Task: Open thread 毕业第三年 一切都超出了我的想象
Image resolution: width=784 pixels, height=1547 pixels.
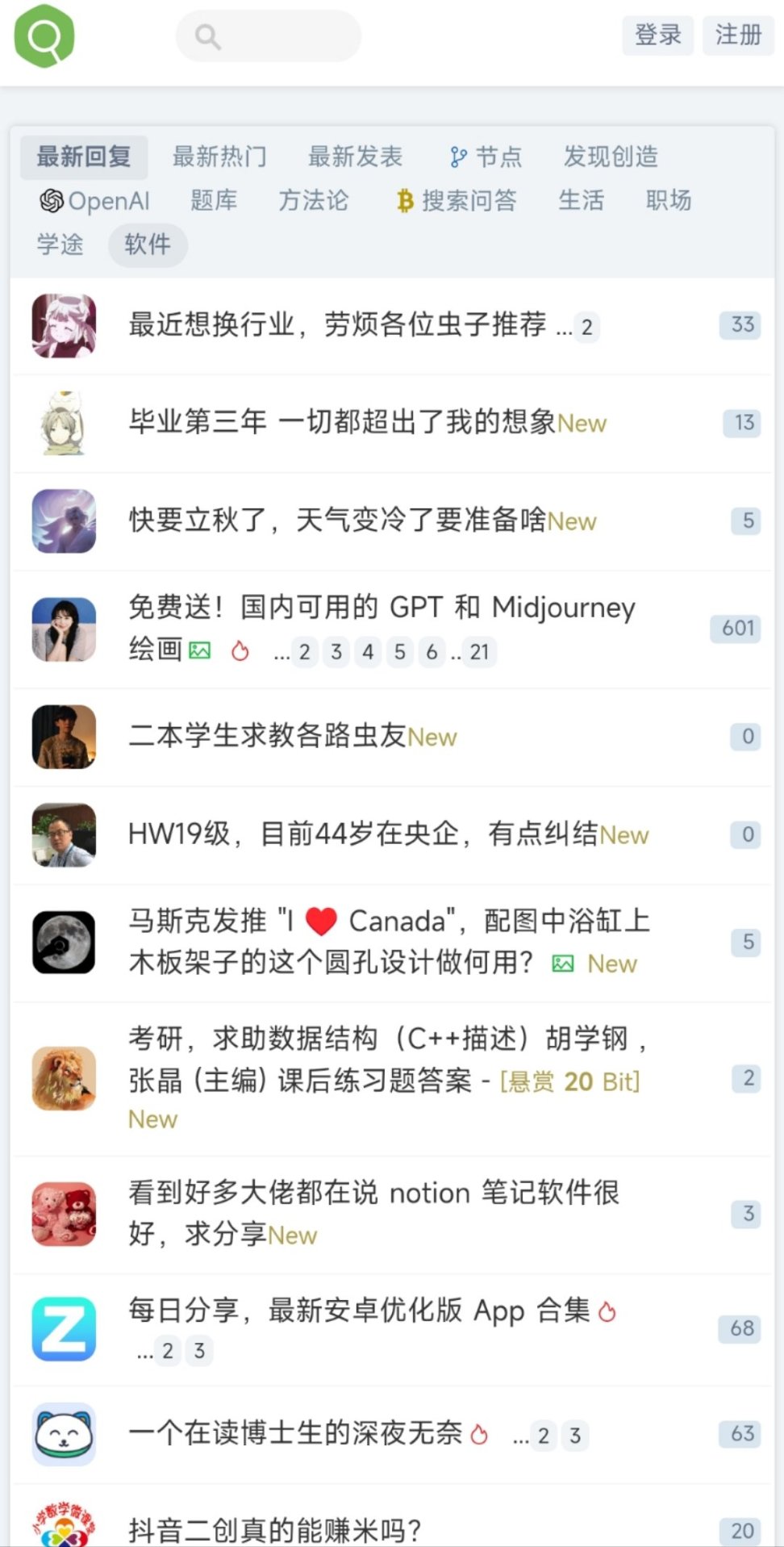Action: click(342, 422)
